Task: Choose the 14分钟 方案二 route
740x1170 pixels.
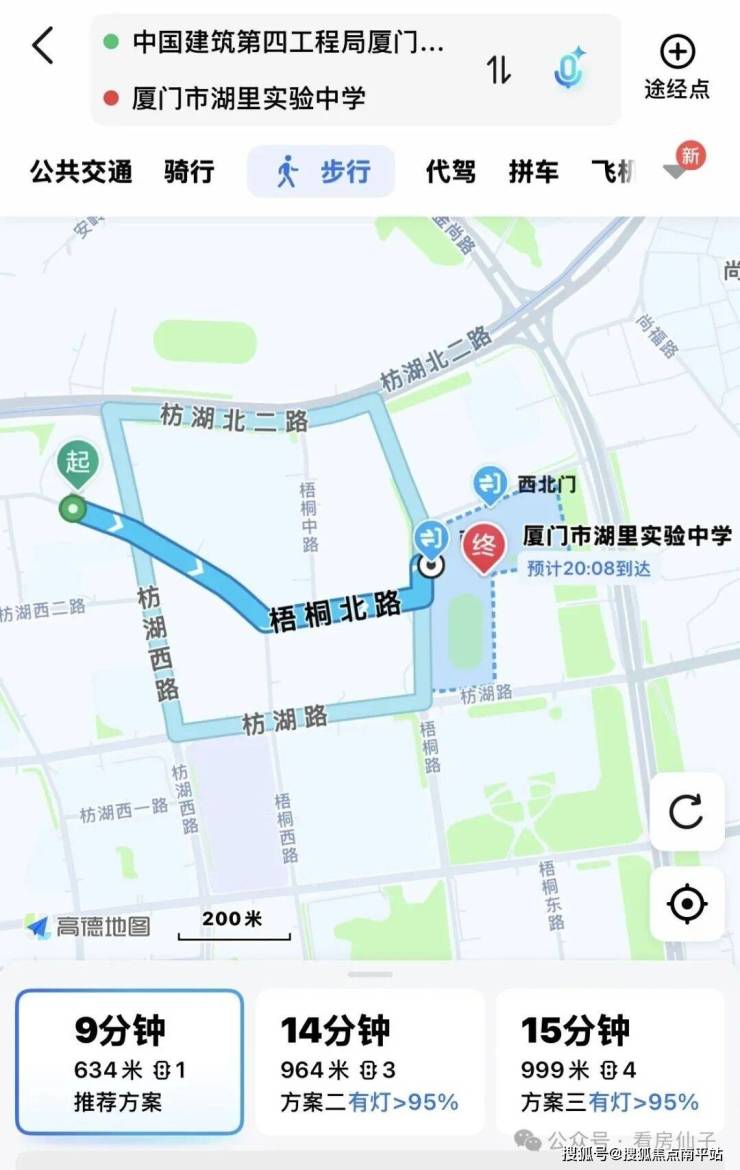Action: 370,1062
